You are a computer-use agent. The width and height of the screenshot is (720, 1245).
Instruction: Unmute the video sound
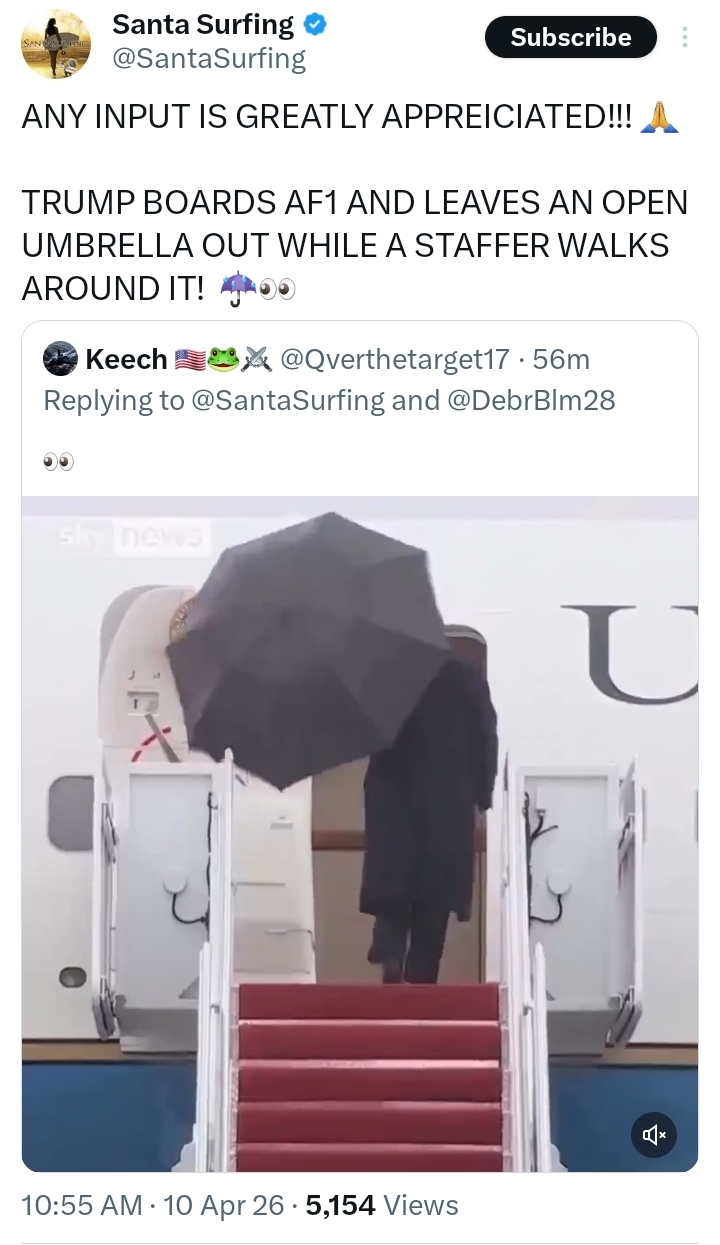654,1134
